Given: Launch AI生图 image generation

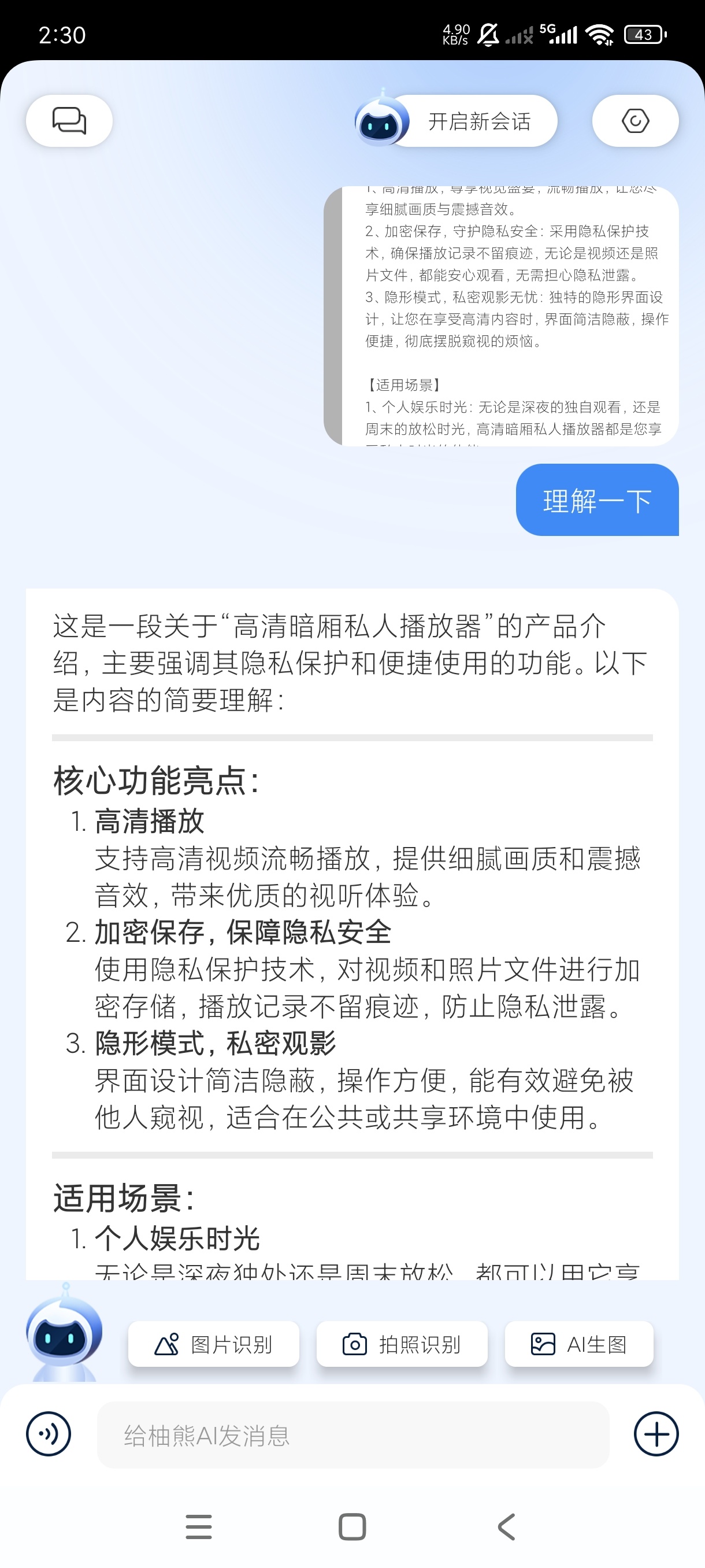Looking at the screenshot, I should pos(579,1344).
